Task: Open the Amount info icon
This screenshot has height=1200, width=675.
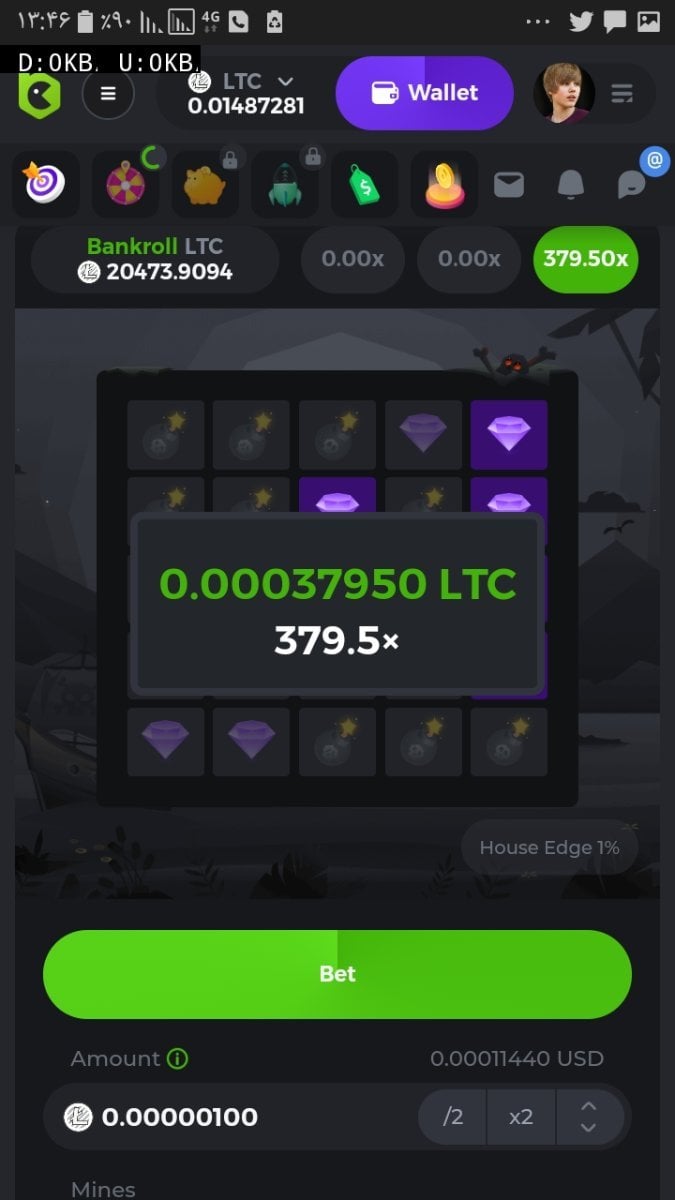Action: pos(178,1058)
